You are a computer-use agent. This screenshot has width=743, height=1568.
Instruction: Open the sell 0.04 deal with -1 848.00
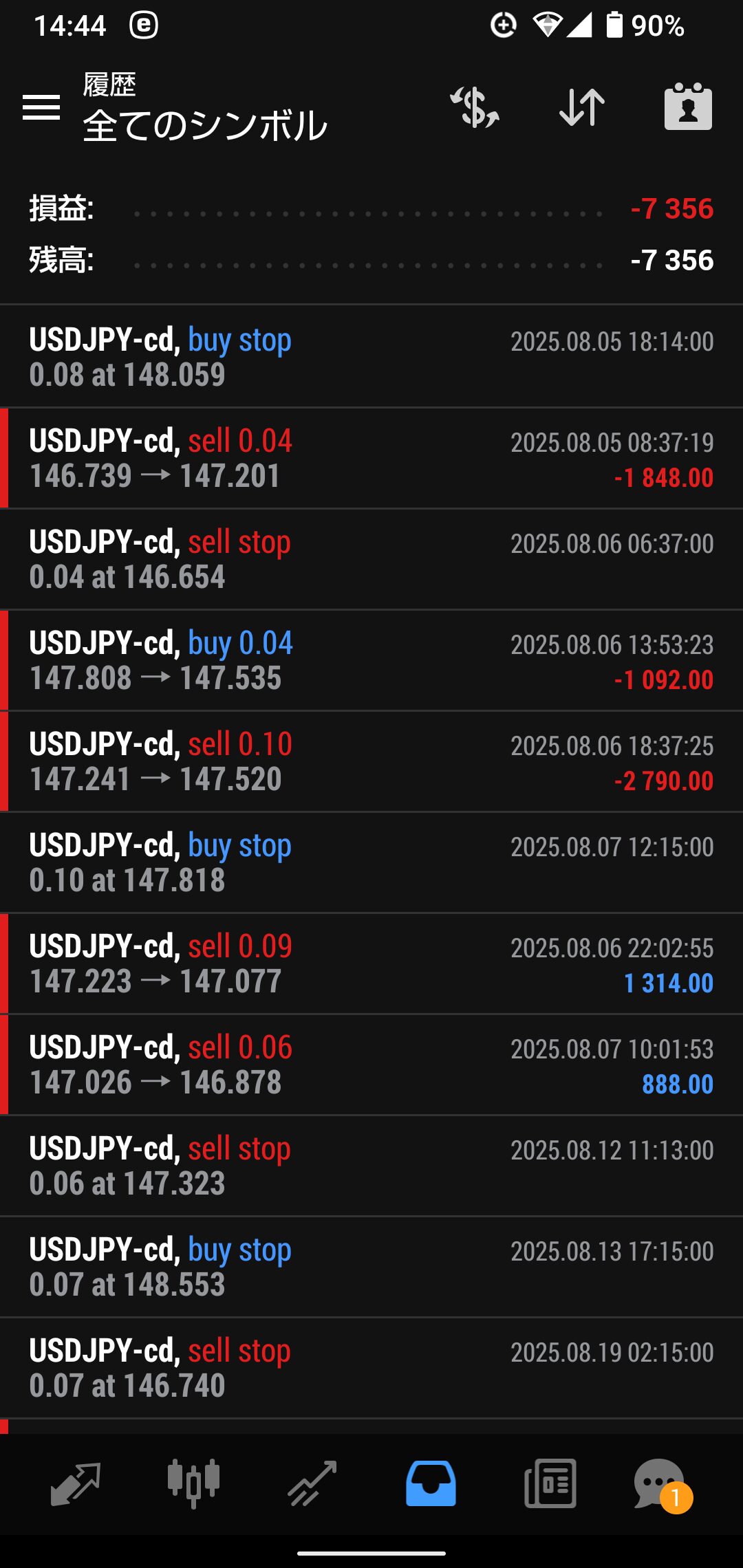click(x=371, y=459)
